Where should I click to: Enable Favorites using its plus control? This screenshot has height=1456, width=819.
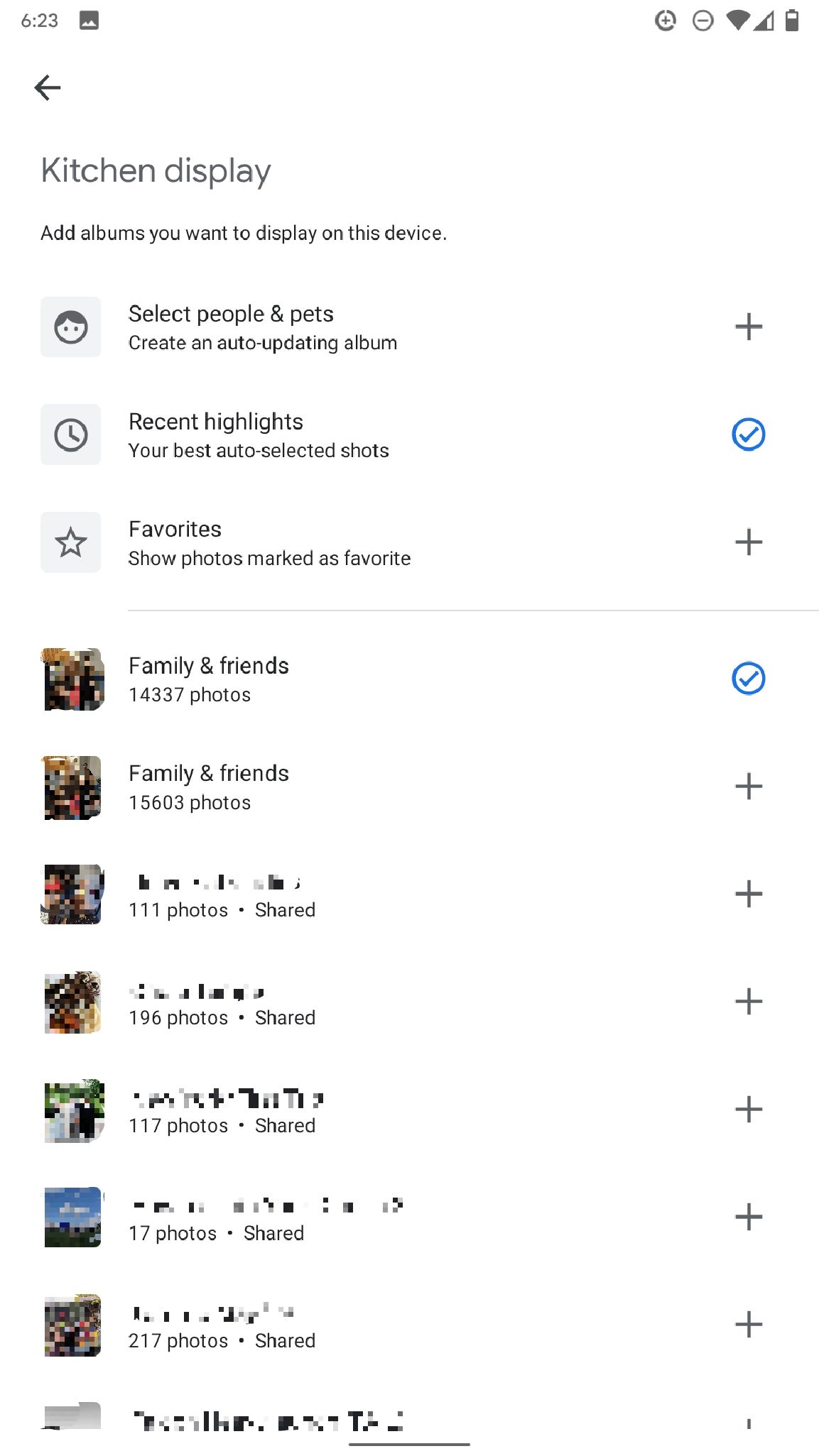pos(748,542)
